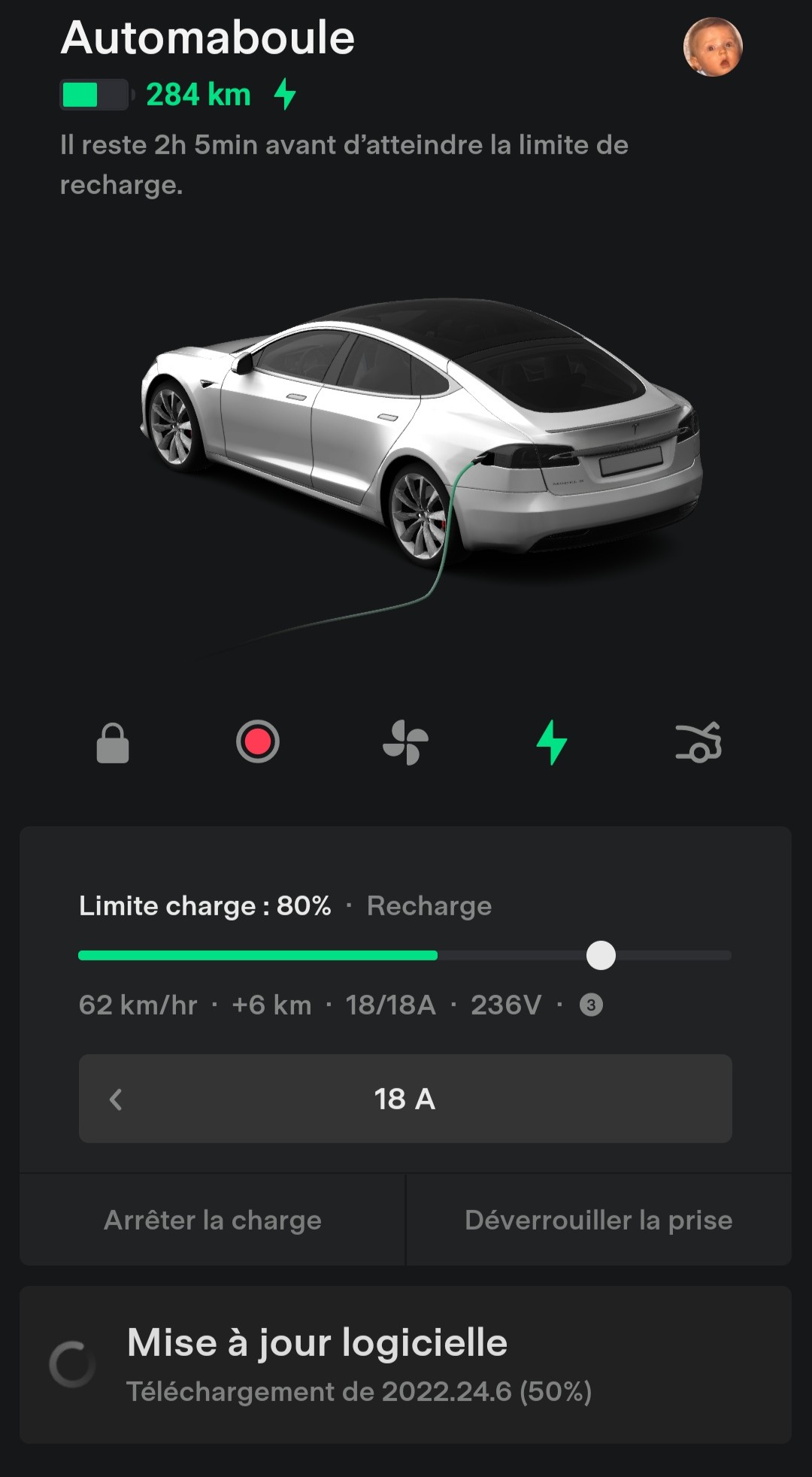Open the Mise à jour logicielle card
The height and width of the screenshot is (1477, 812).
pos(405,1364)
